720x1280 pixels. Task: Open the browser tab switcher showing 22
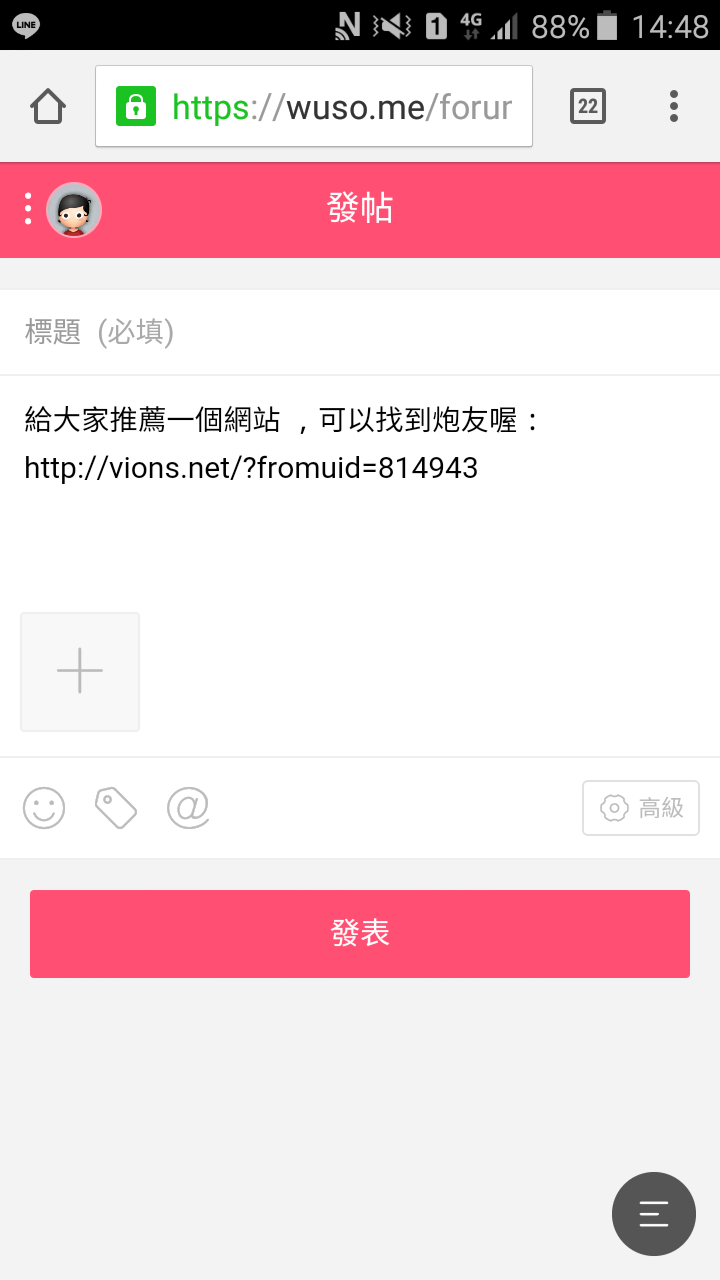click(588, 106)
